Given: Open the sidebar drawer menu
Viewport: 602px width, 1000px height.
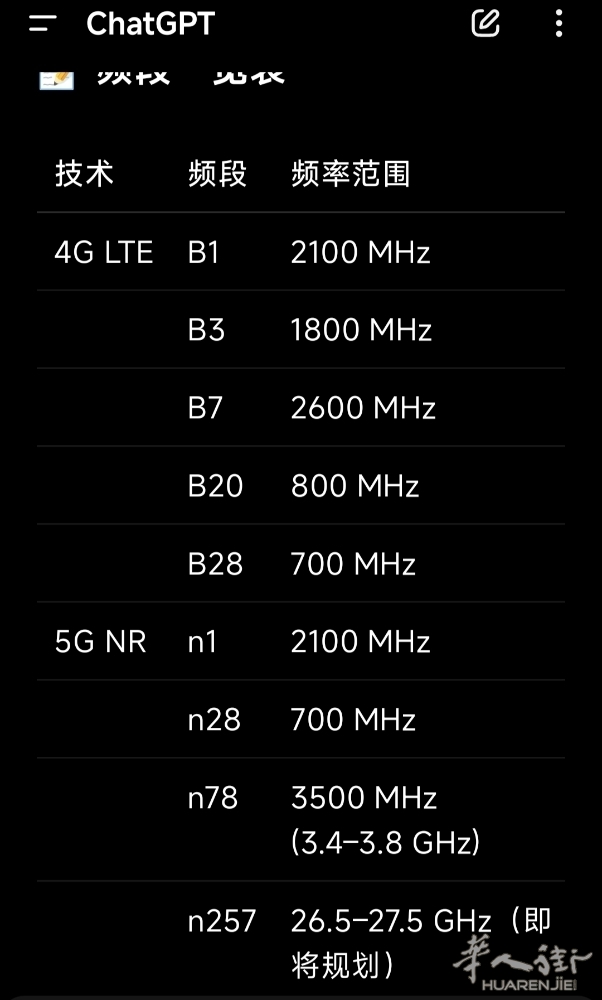Looking at the screenshot, I should point(43,24).
